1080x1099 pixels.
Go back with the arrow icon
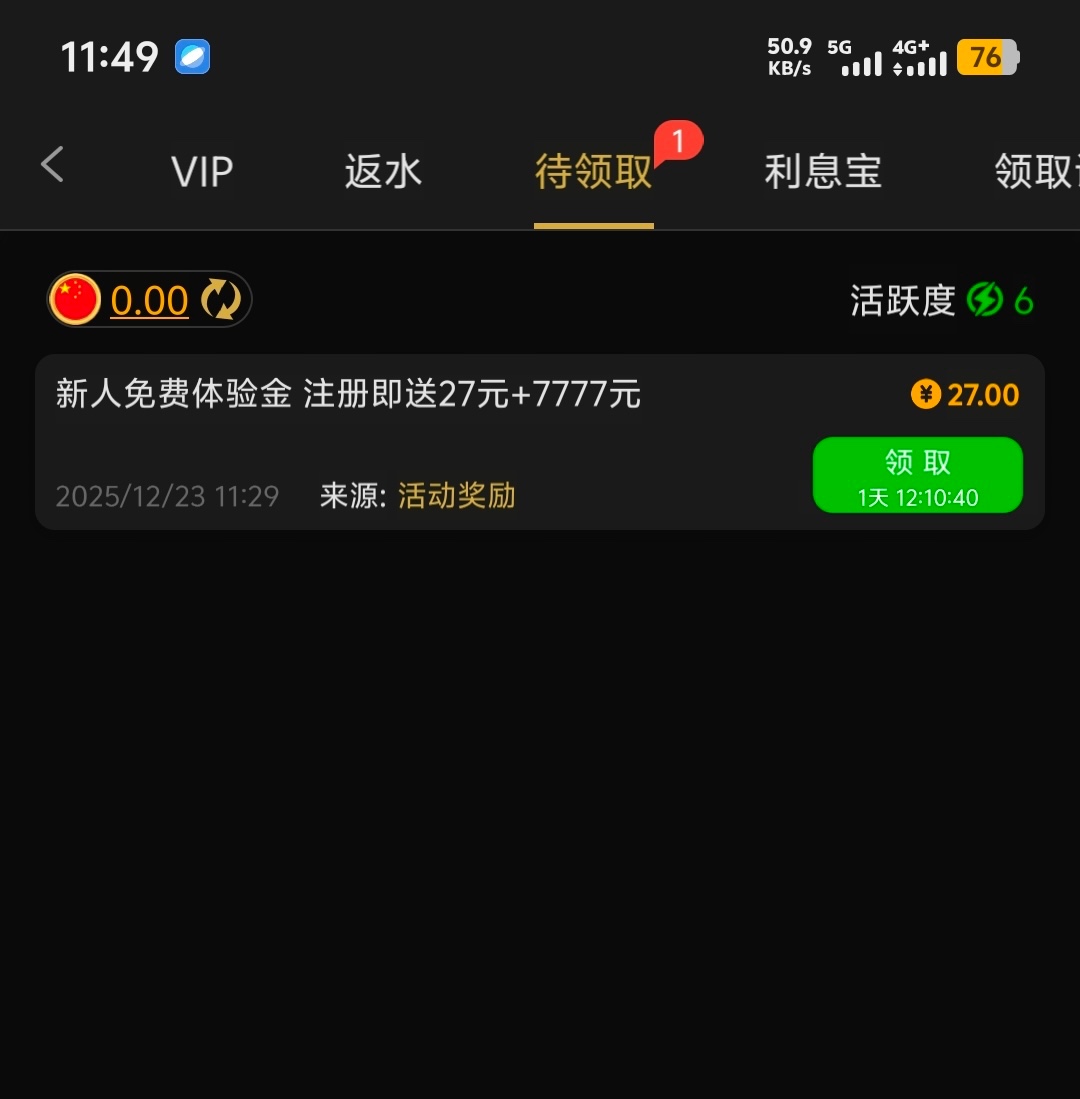point(52,165)
